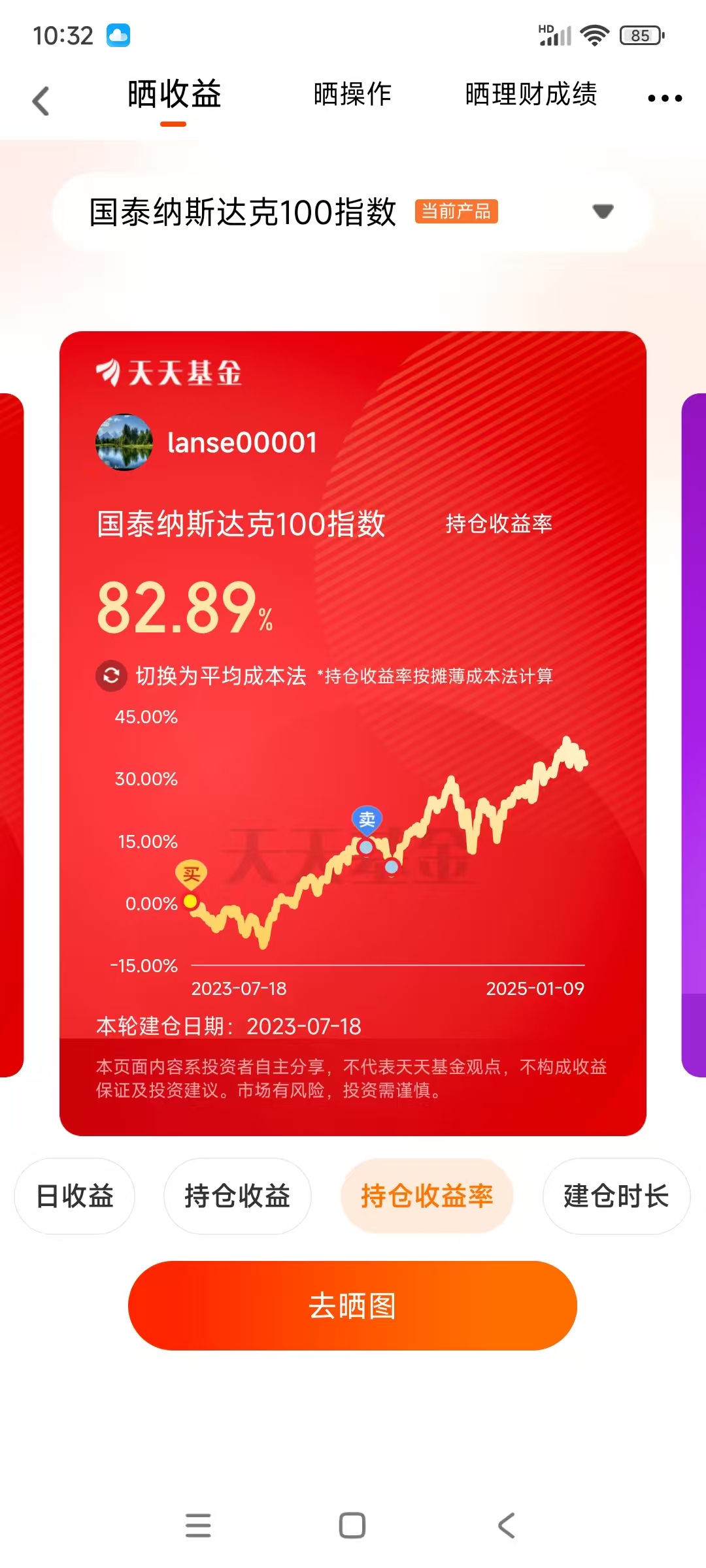Tap the back arrow at top left
The image size is (706, 1568).
tap(41, 99)
